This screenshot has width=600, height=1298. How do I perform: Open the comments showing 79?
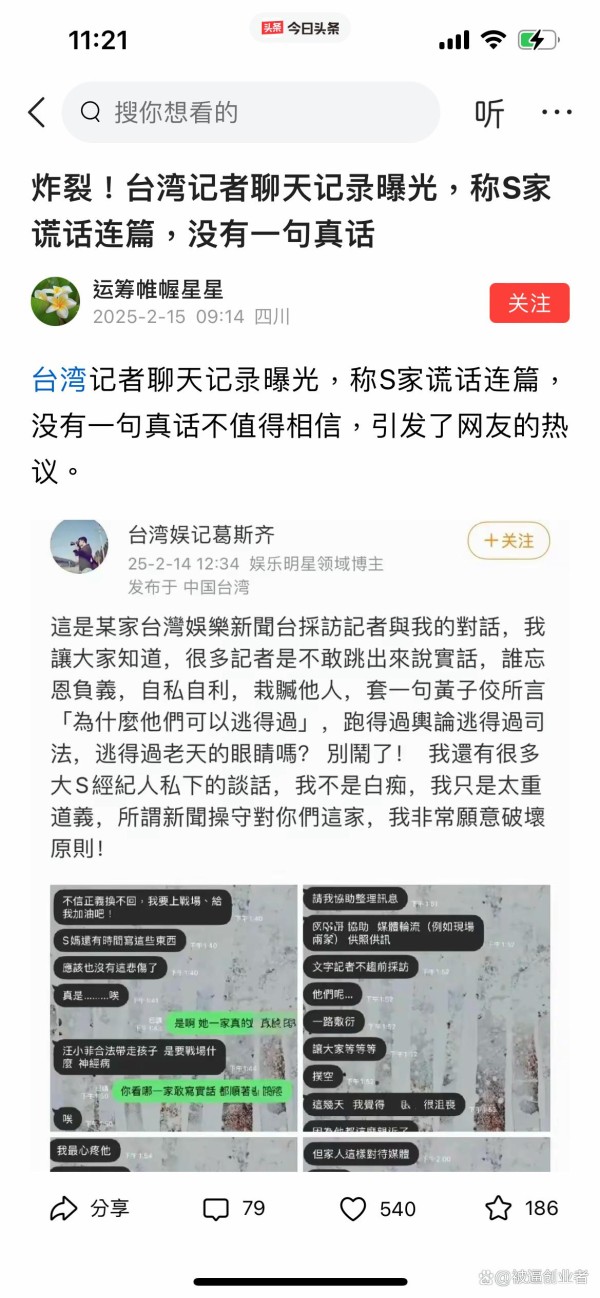click(234, 1208)
